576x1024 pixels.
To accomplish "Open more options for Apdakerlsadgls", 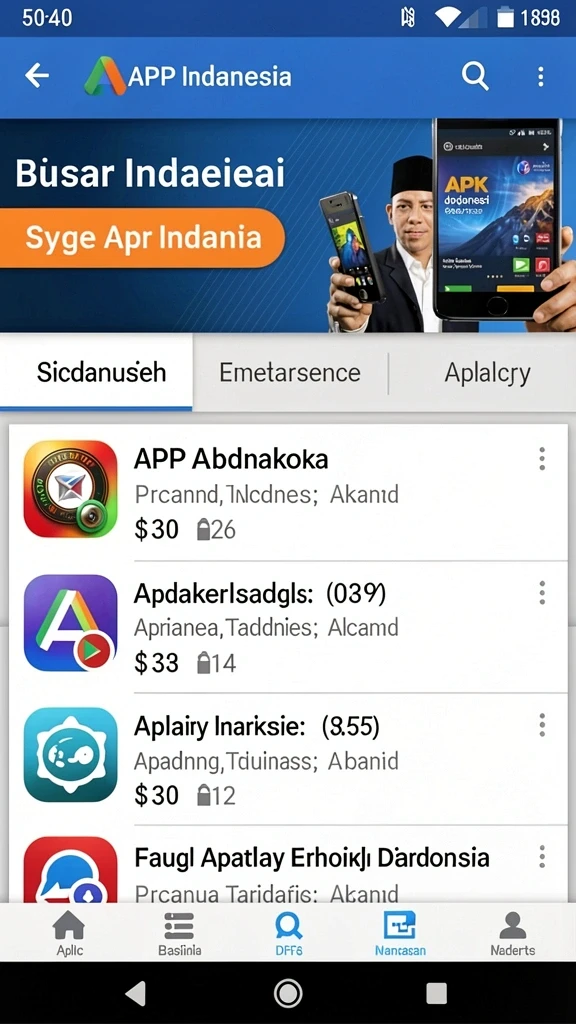I will pyautogui.click(x=541, y=592).
